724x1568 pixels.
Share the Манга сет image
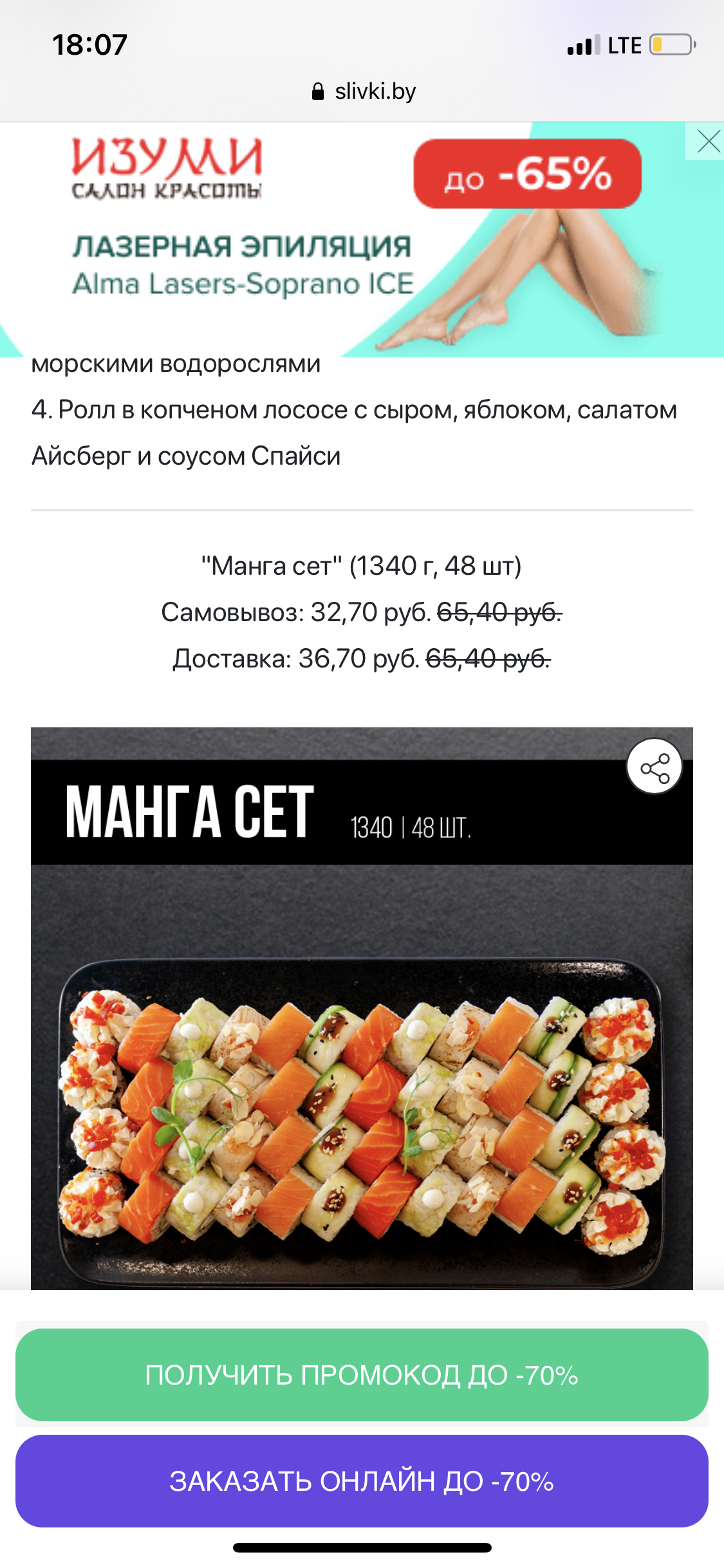654,767
